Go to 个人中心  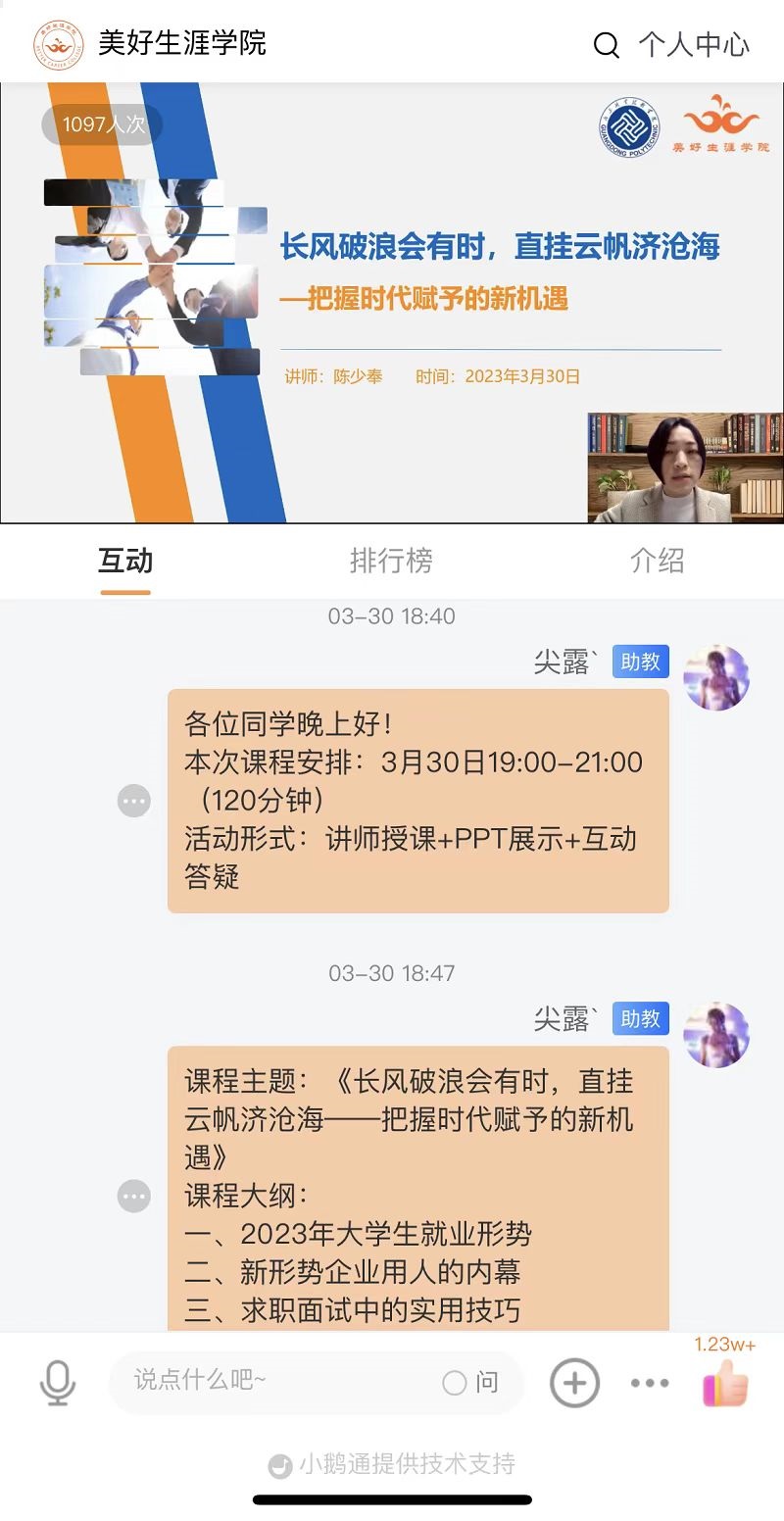pos(694,44)
